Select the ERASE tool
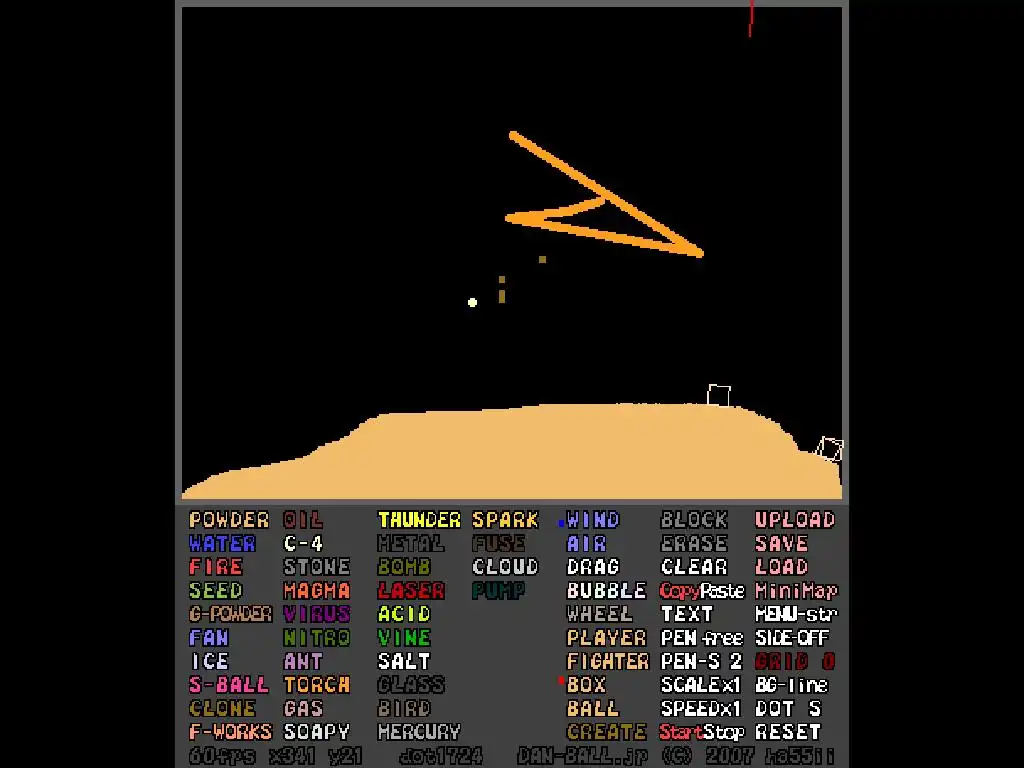 [694, 544]
